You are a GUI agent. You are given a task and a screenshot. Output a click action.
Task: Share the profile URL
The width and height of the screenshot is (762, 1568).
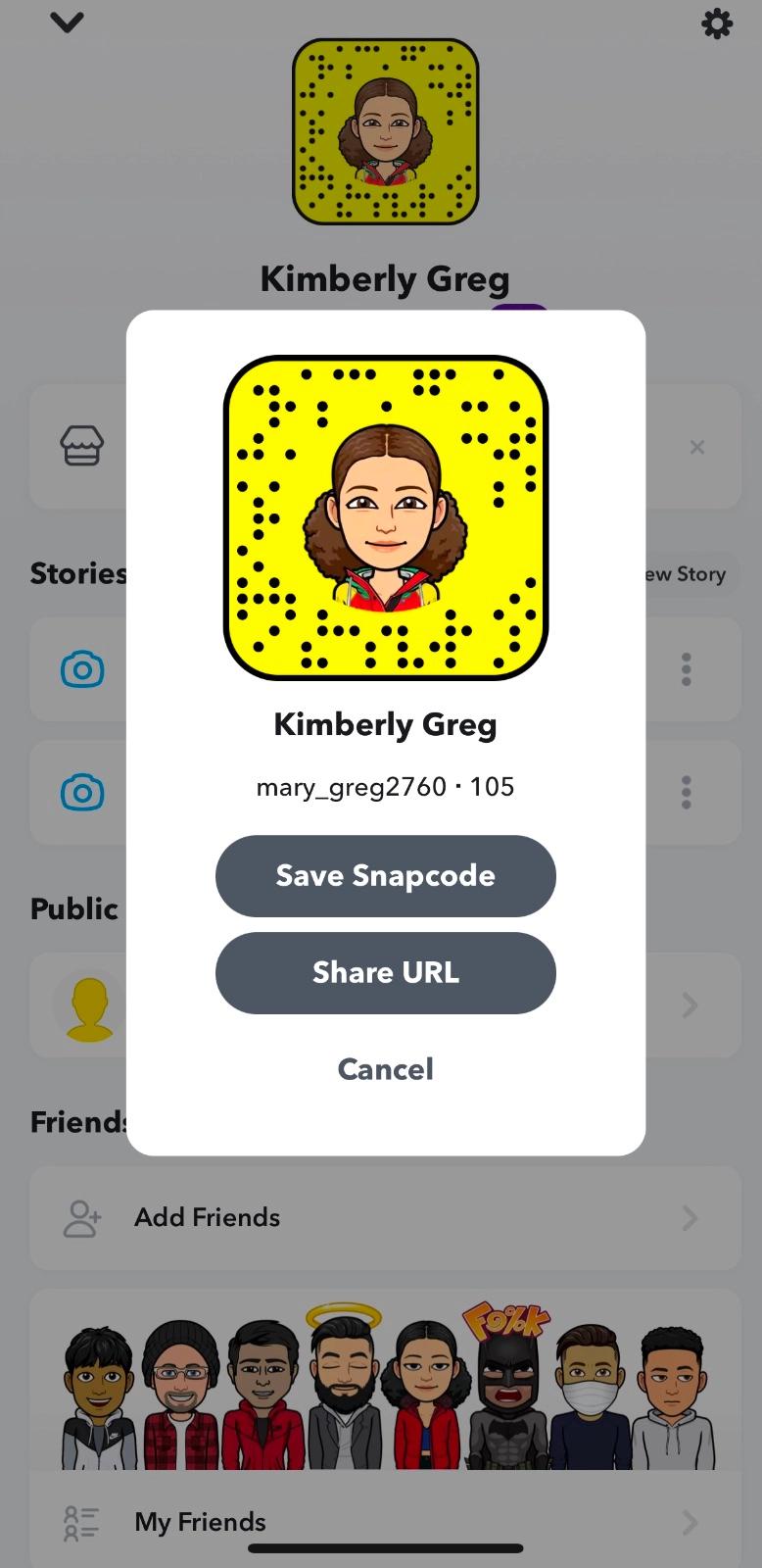click(385, 972)
